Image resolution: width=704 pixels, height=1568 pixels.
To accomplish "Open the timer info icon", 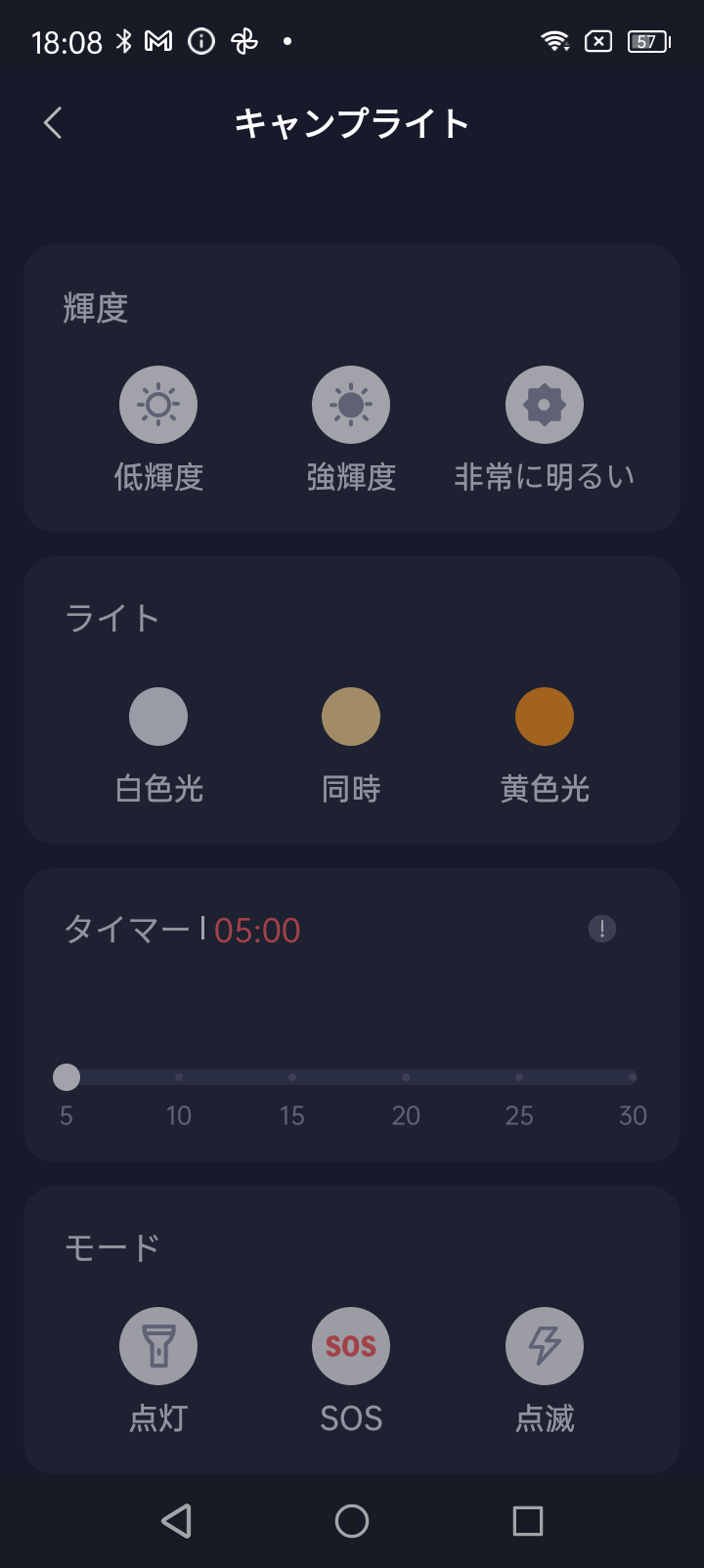I will (602, 929).
